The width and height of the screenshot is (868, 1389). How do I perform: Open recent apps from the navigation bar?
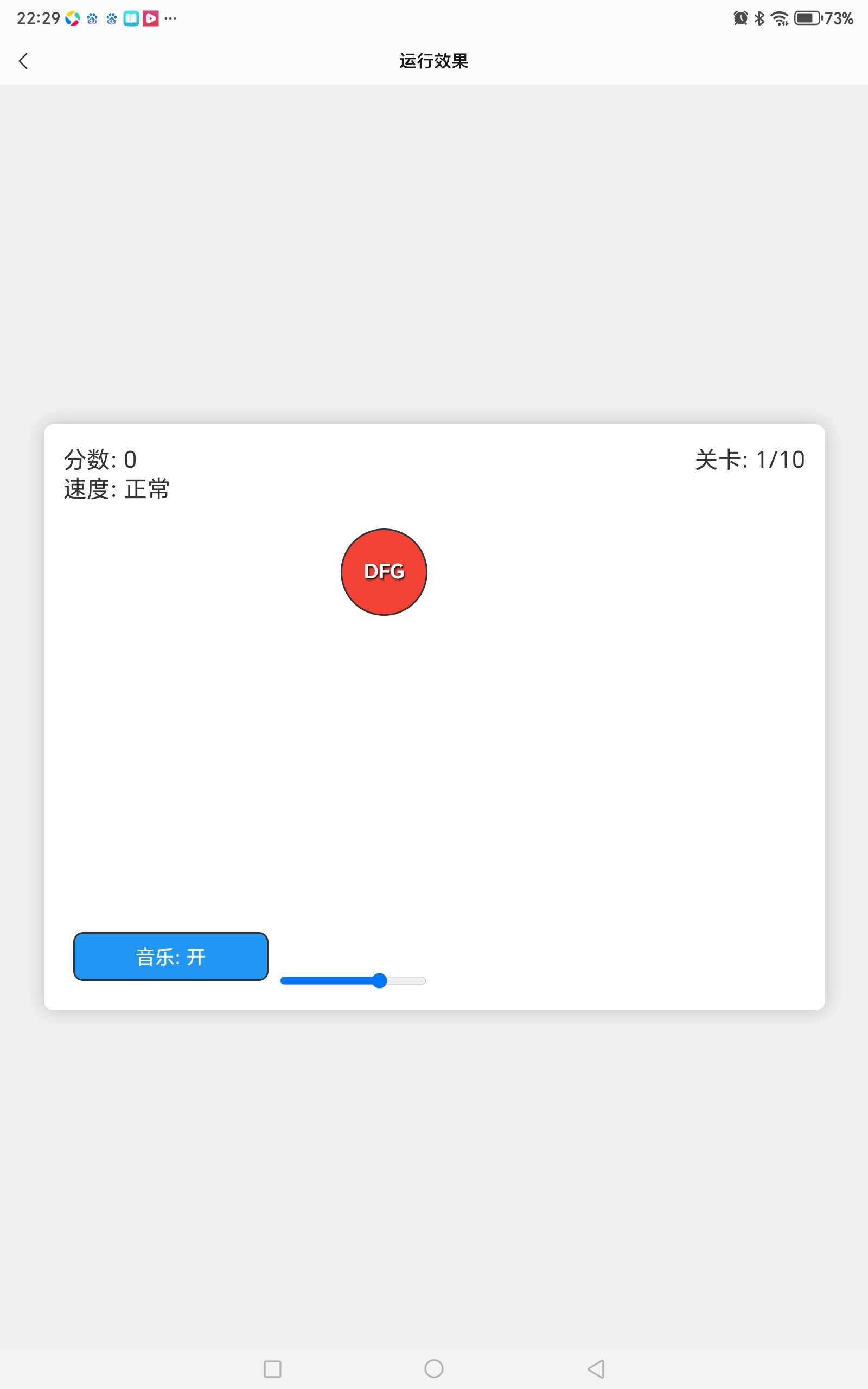(272, 1368)
